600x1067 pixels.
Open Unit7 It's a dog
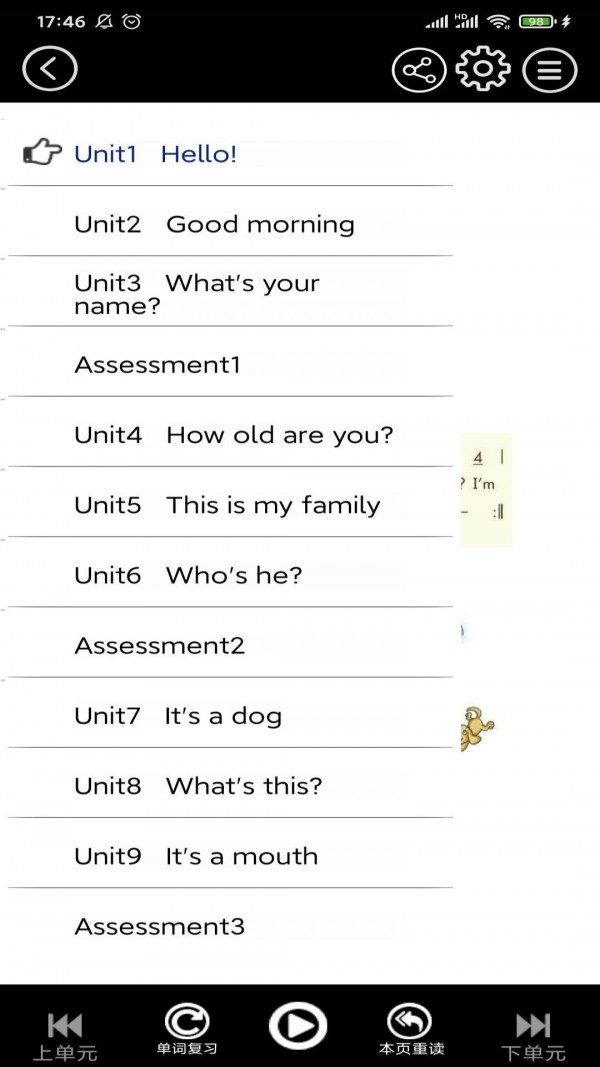coord(178,716)
